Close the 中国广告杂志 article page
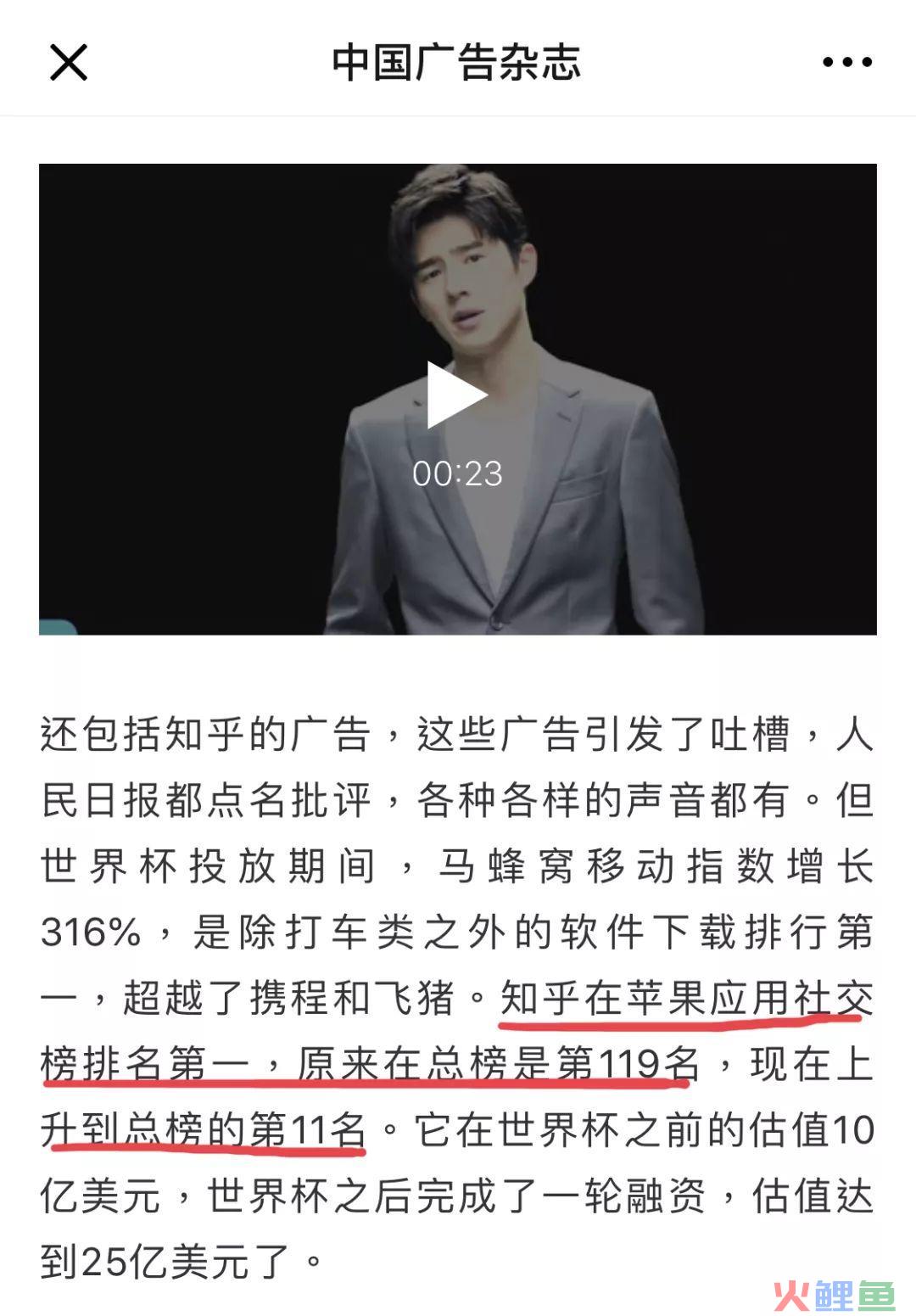This screenshot has height=1316, width=916. pyautogui.click(x=68, y=63)
